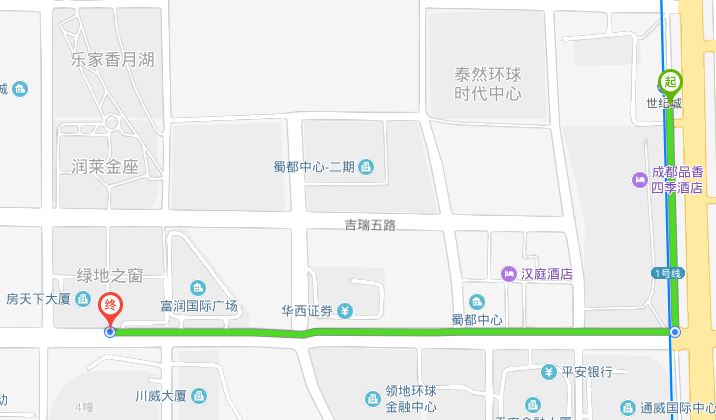Open the 汉庭酒店 hotel marker

pos(510,273)
